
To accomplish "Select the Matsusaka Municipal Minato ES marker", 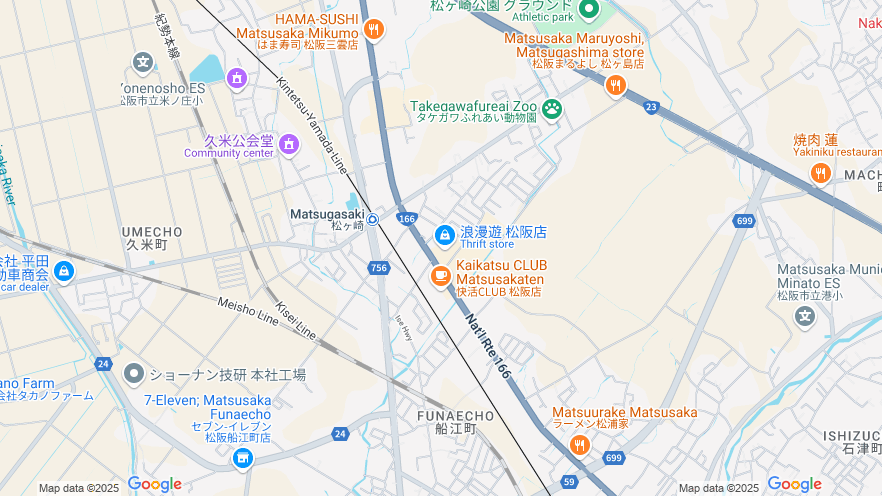I will tap(805, 317).
